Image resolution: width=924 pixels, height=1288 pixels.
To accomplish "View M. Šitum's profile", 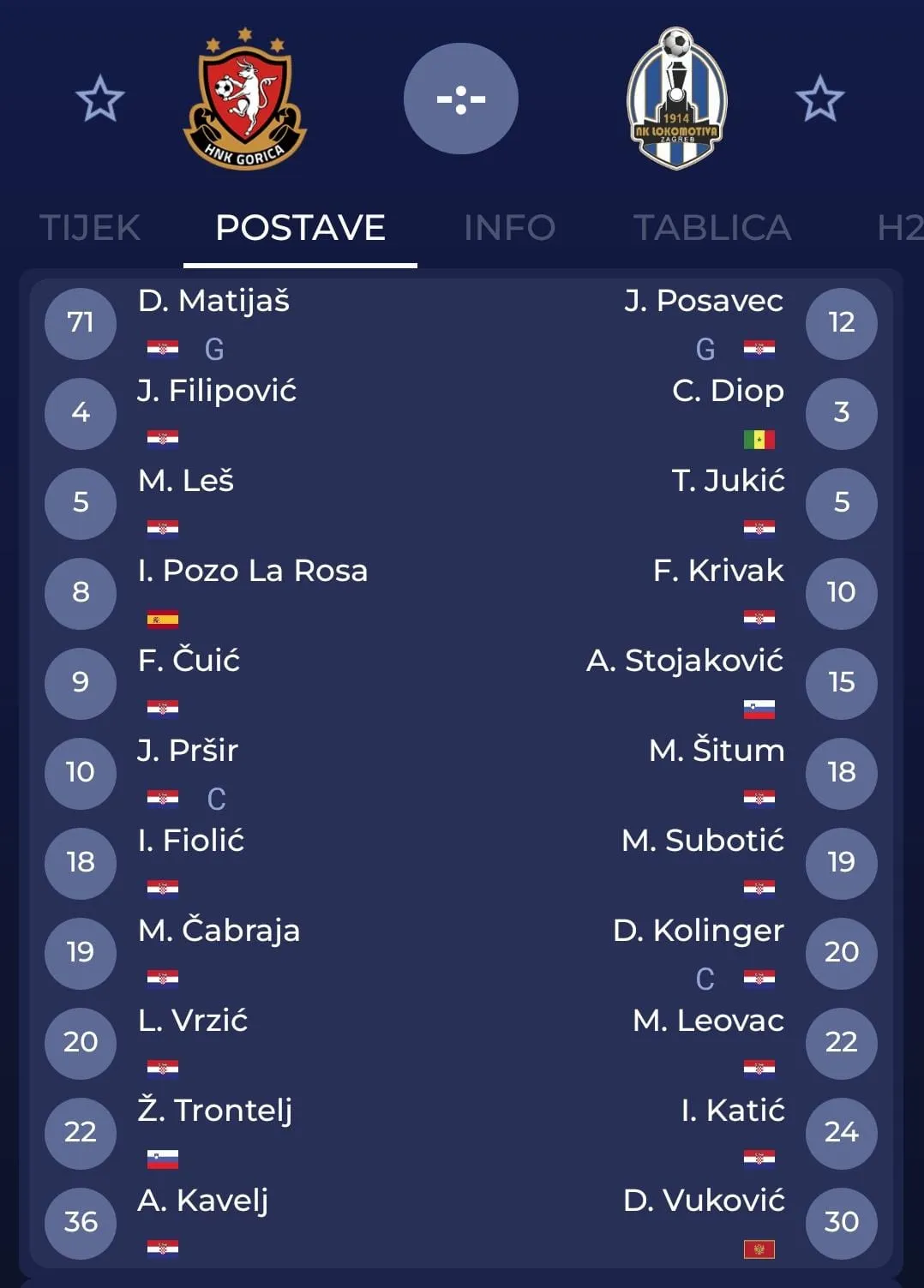I will coord(716,751).
